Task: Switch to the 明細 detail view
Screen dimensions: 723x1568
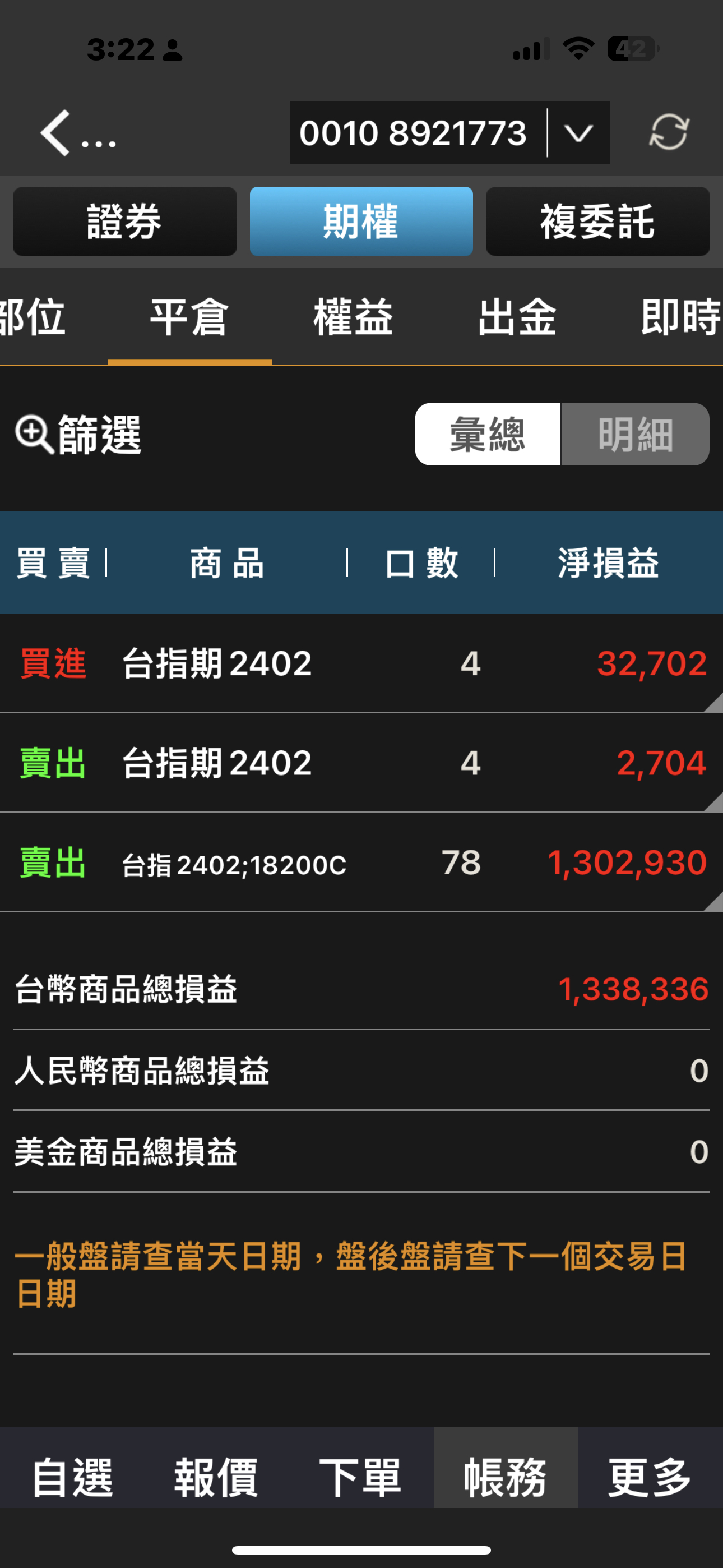Action: pos(636,435)
